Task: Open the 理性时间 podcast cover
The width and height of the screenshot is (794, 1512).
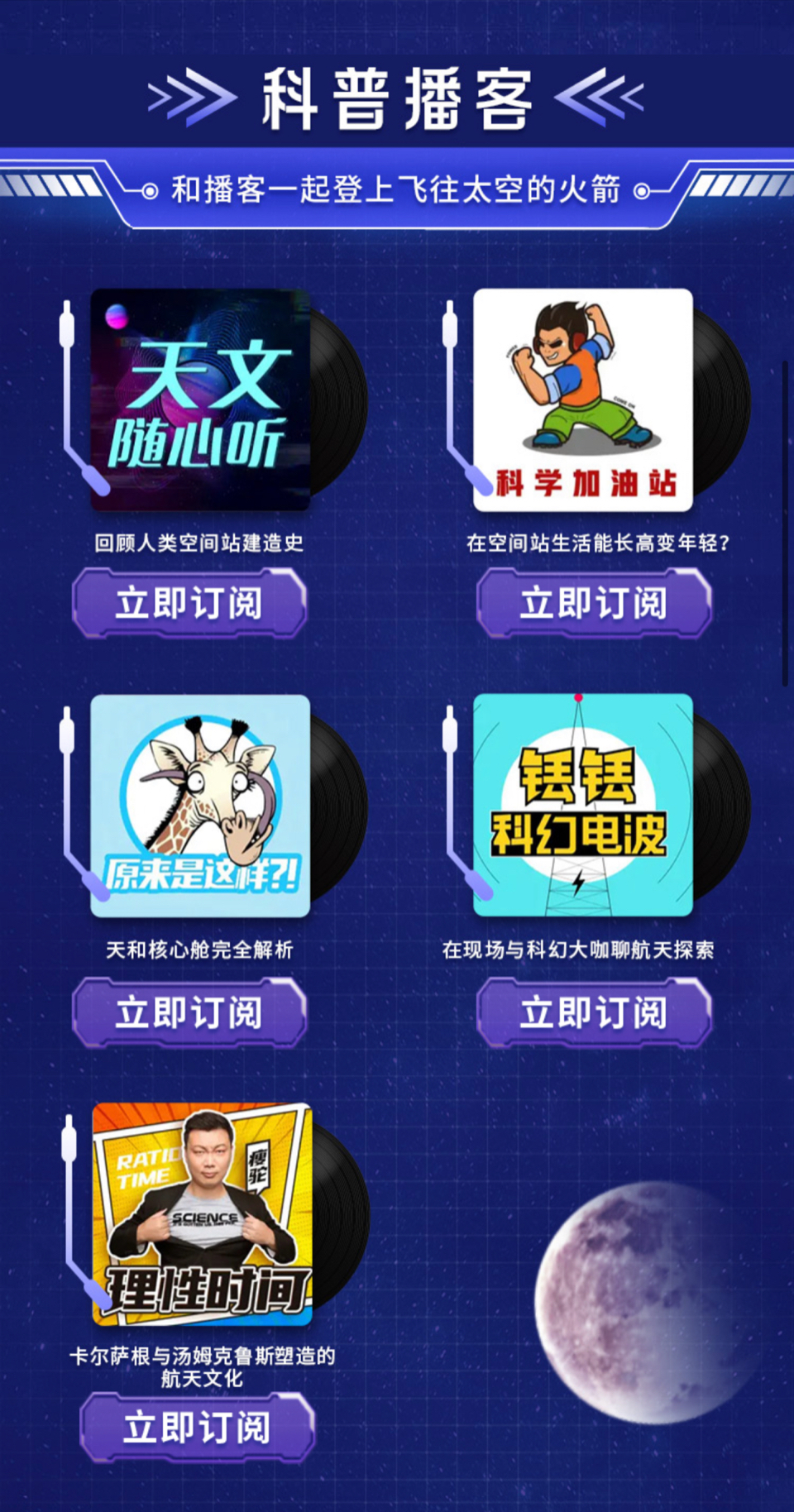Action: [x=203, y=1213]
